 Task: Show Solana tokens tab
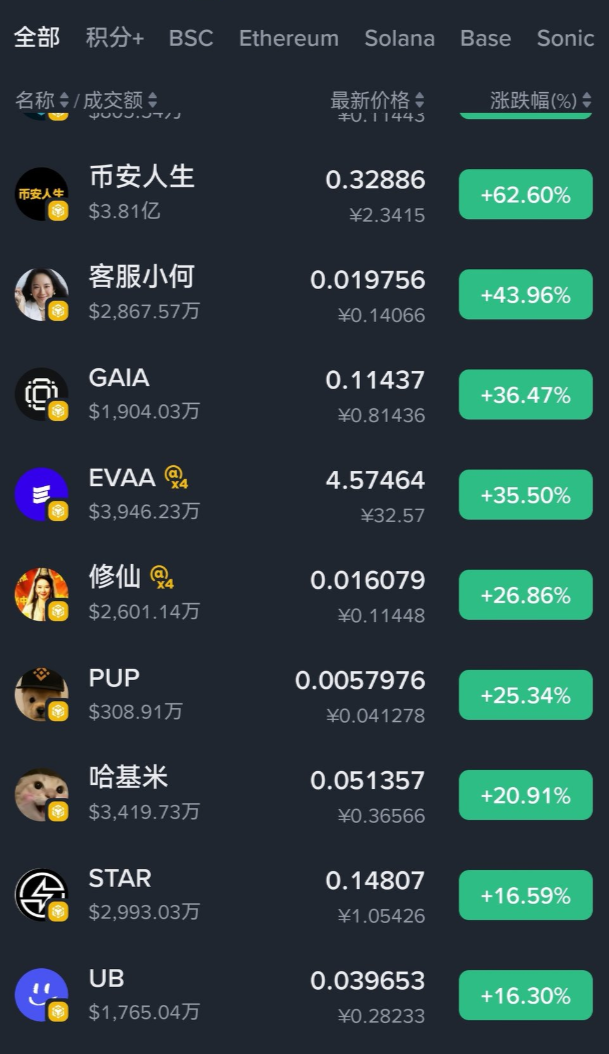coord(399,38)
